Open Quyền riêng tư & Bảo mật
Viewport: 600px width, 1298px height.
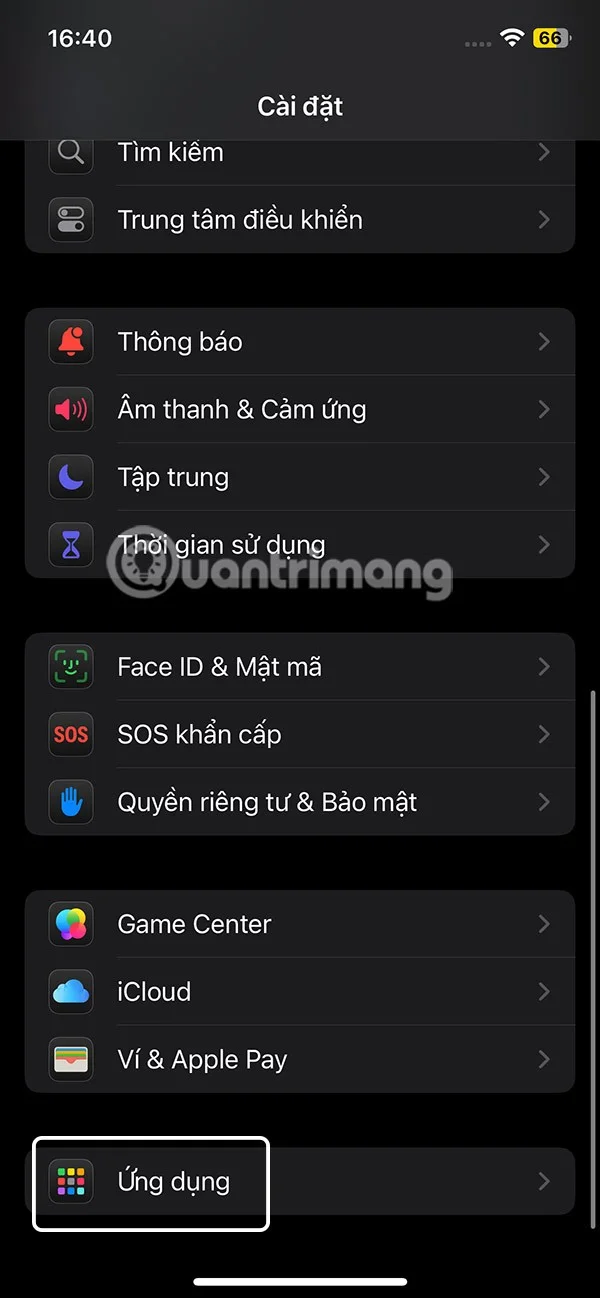300,802
